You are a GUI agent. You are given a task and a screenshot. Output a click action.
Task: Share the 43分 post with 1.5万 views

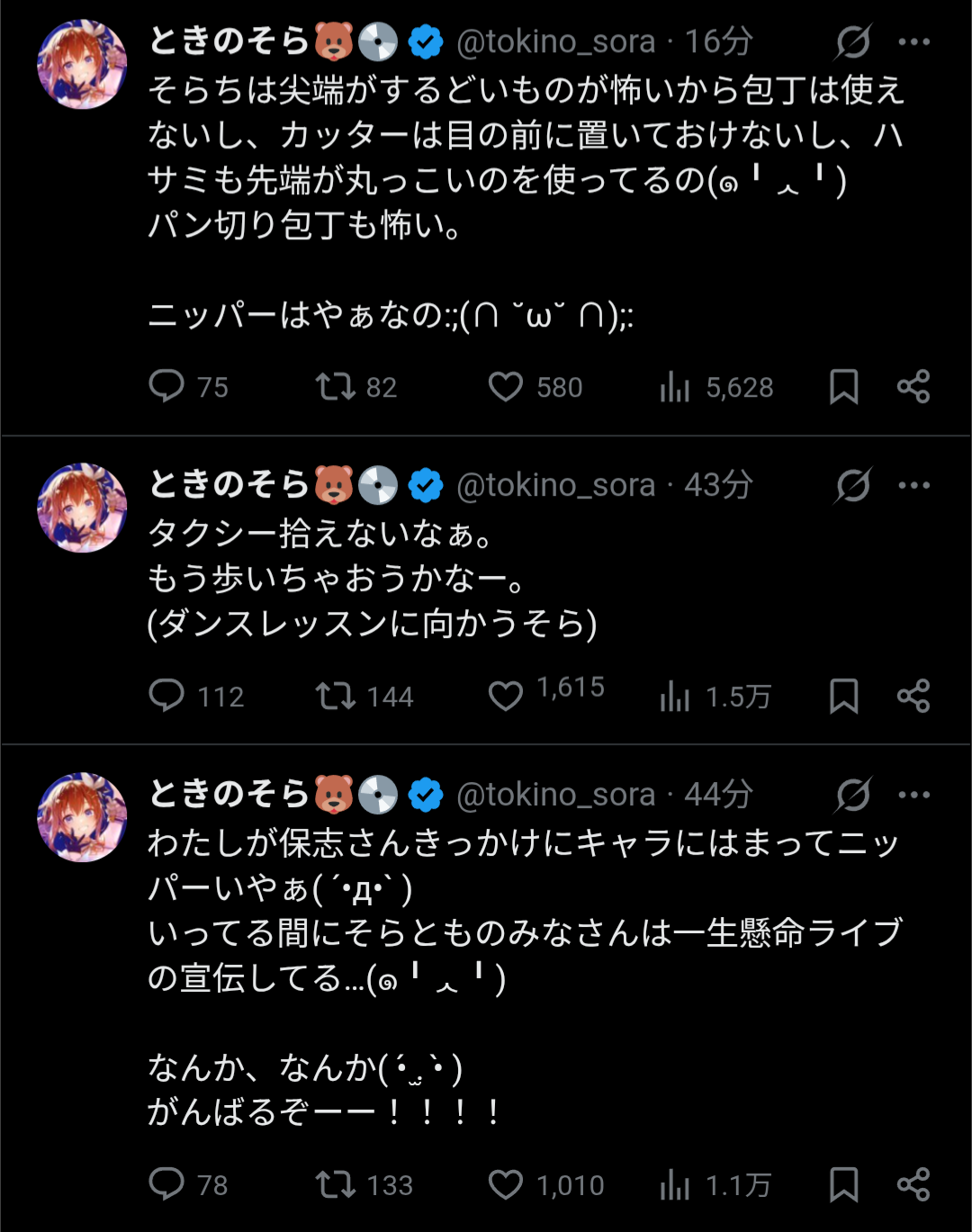(913, 697)
